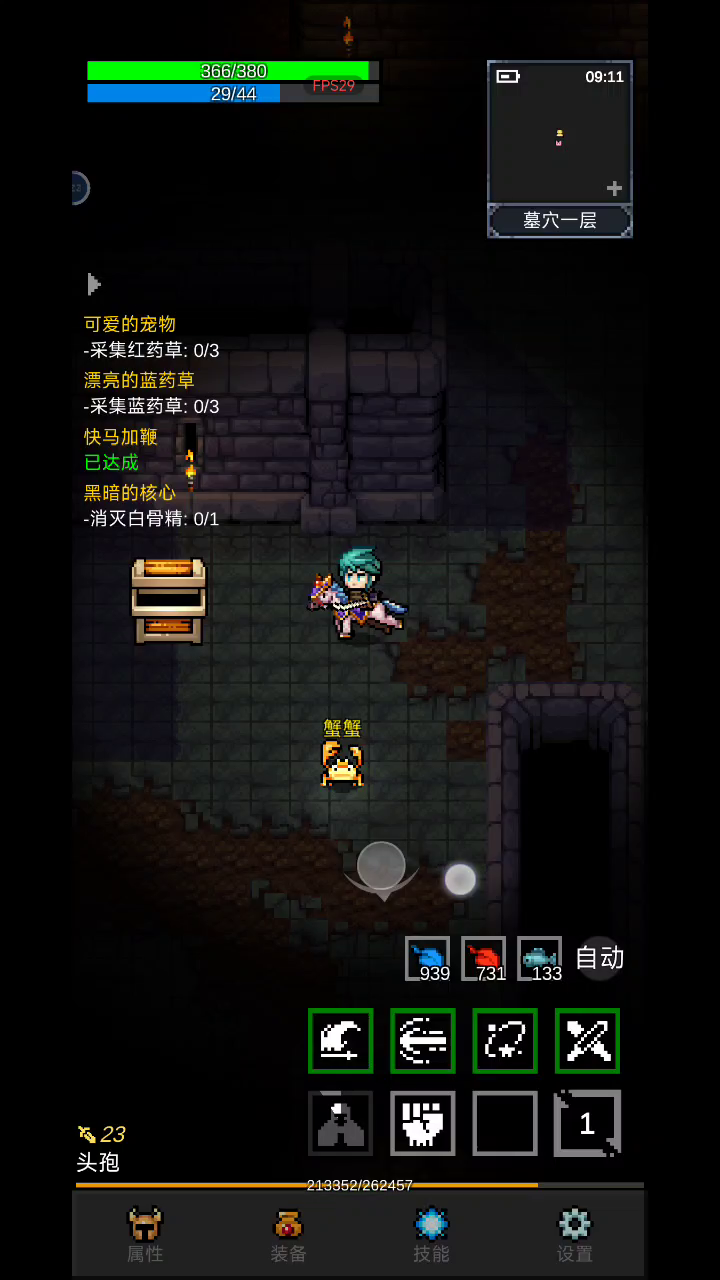The height and width of the screenshot is (1280, 720).
Task: Use the fish item with 133 count
Action: [x=540, y=959]
